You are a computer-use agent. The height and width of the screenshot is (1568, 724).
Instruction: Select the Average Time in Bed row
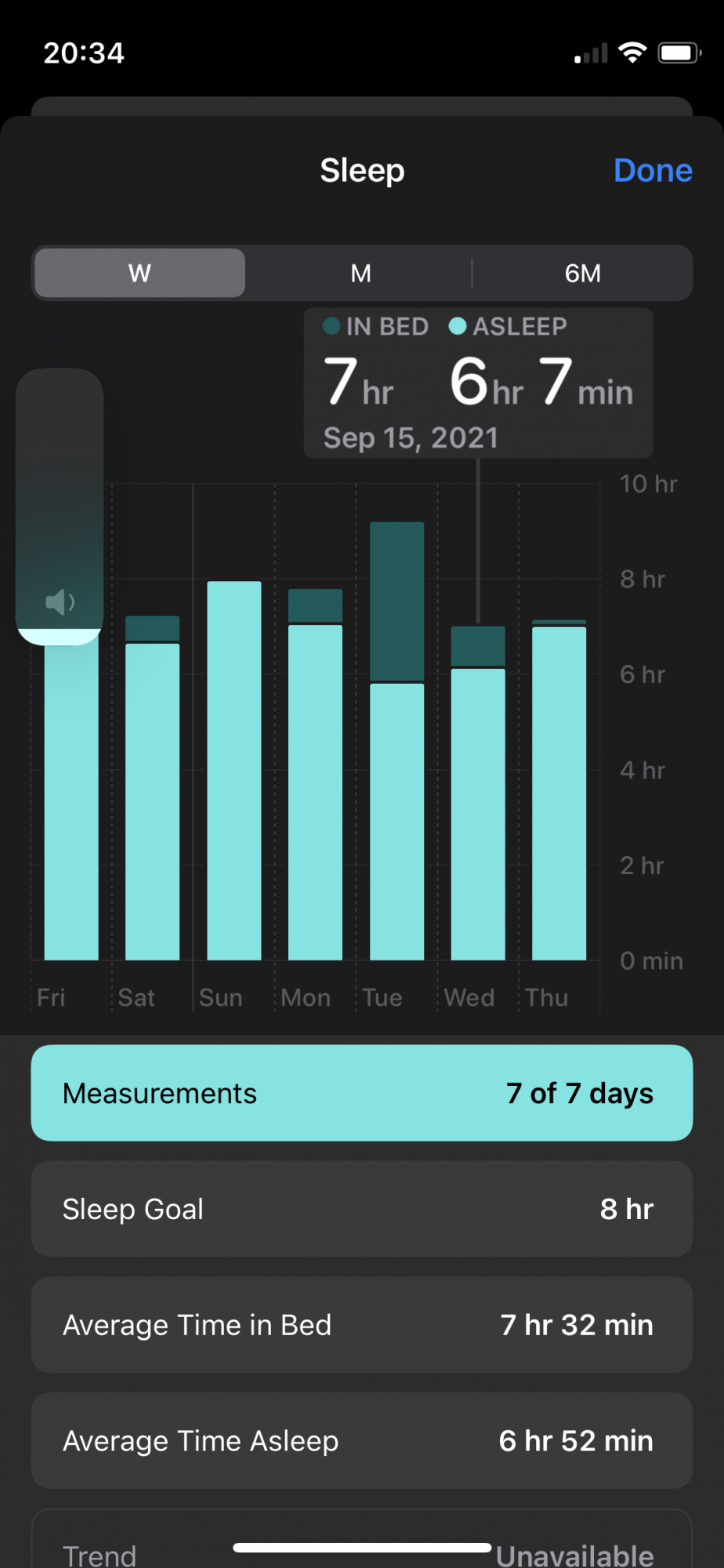coord(362,1325)
